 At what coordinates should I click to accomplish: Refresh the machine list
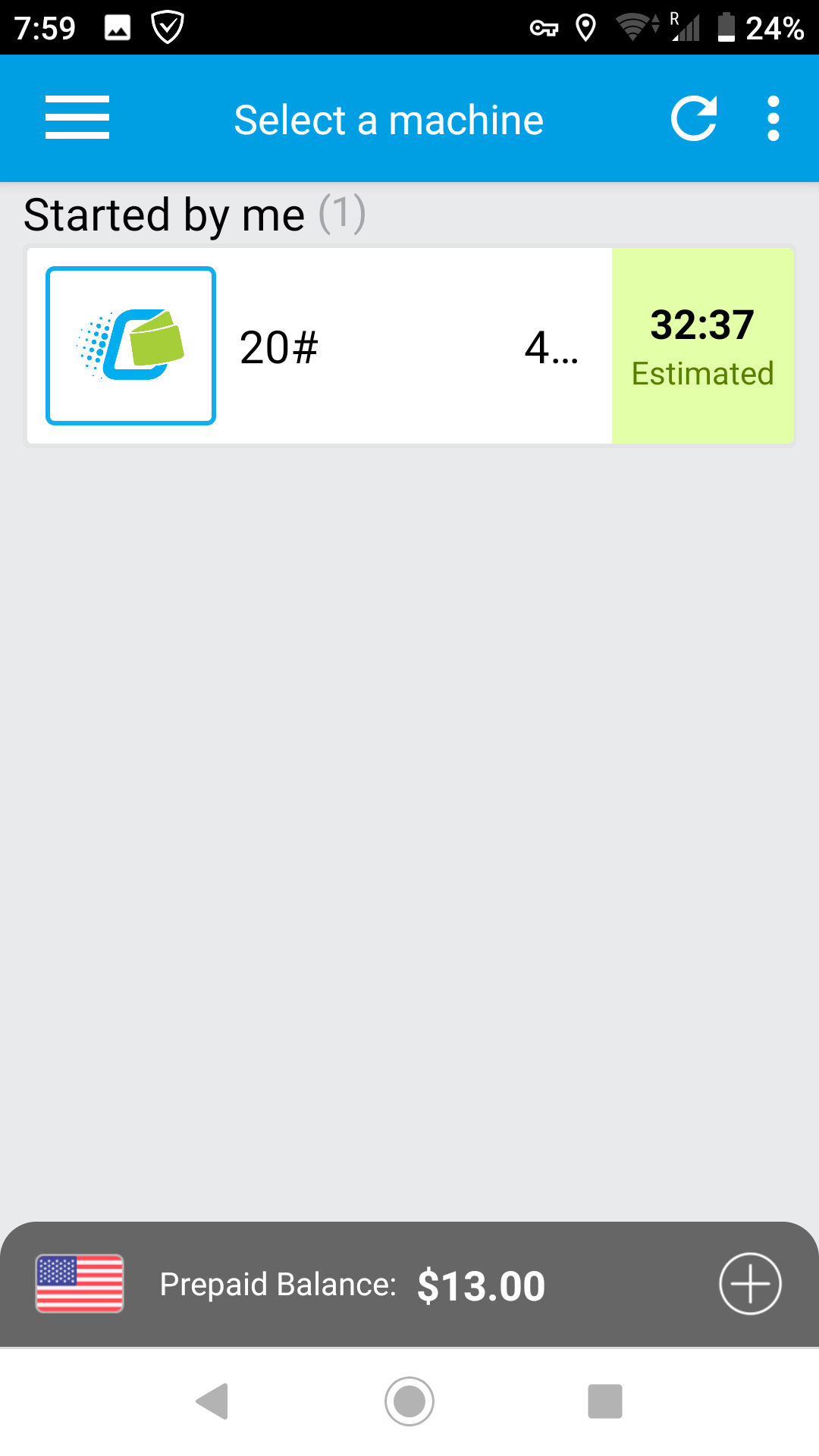pos(694,118)
